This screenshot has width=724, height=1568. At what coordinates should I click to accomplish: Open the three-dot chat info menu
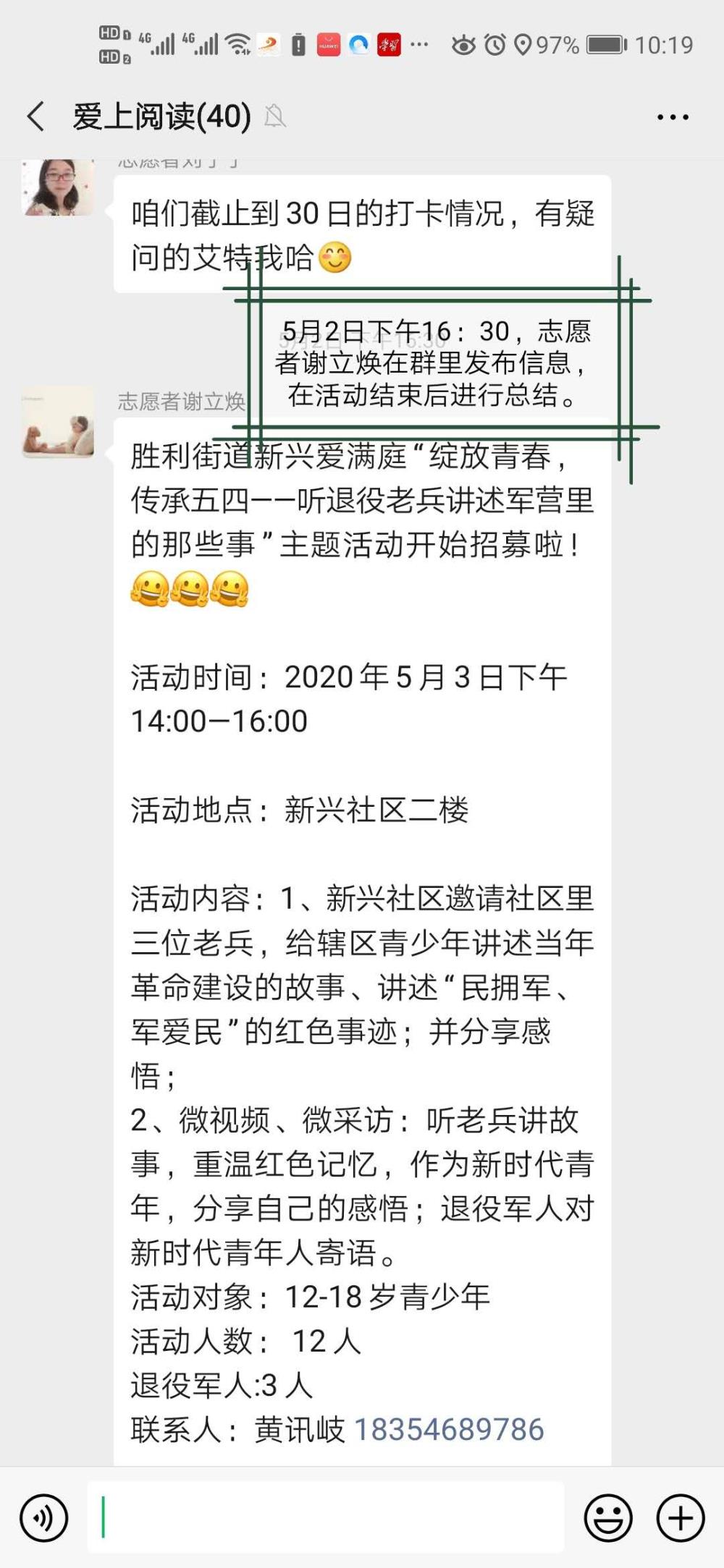(x=673, y=117)
